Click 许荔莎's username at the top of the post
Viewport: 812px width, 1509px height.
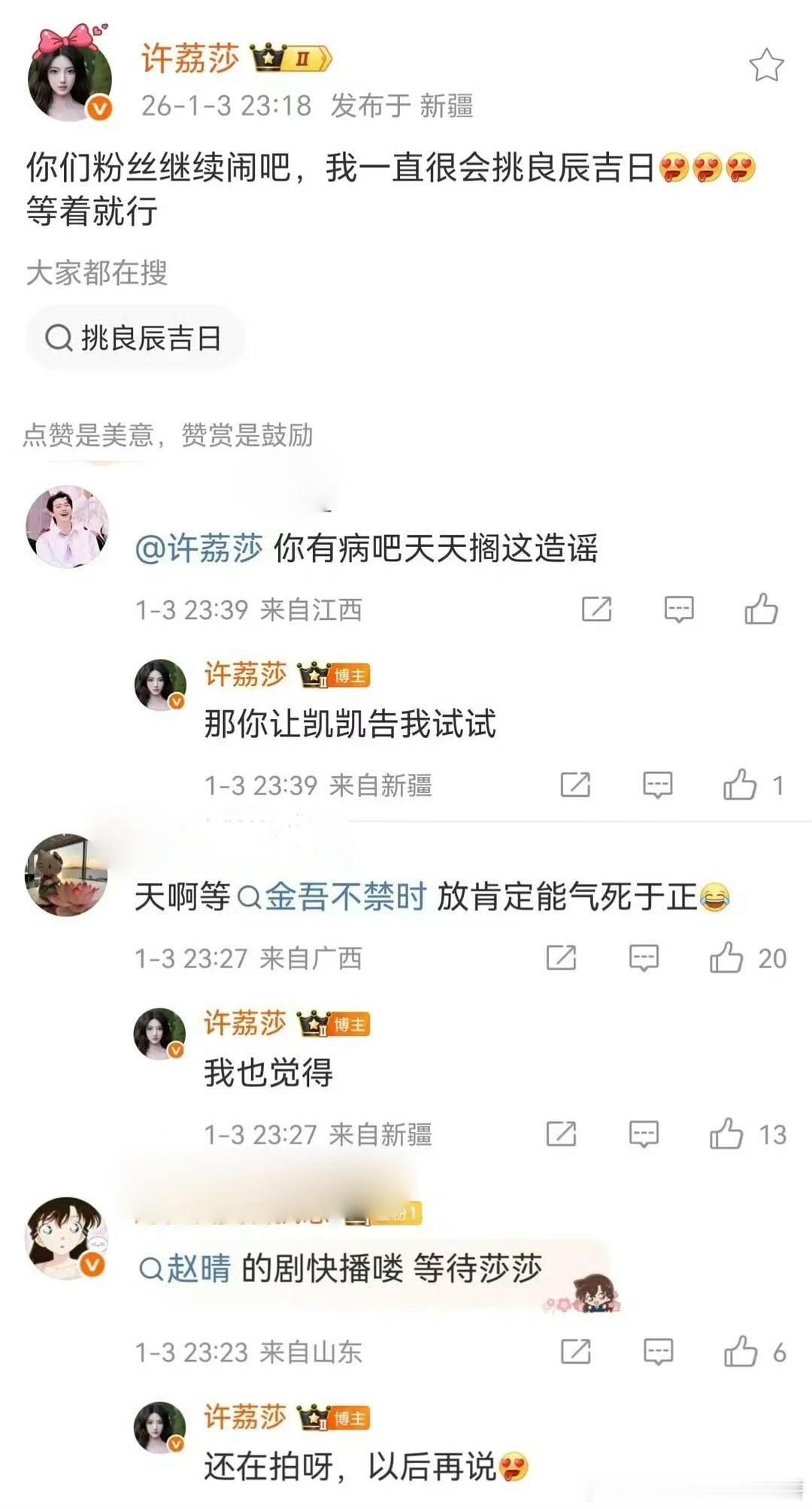point(186,59)
